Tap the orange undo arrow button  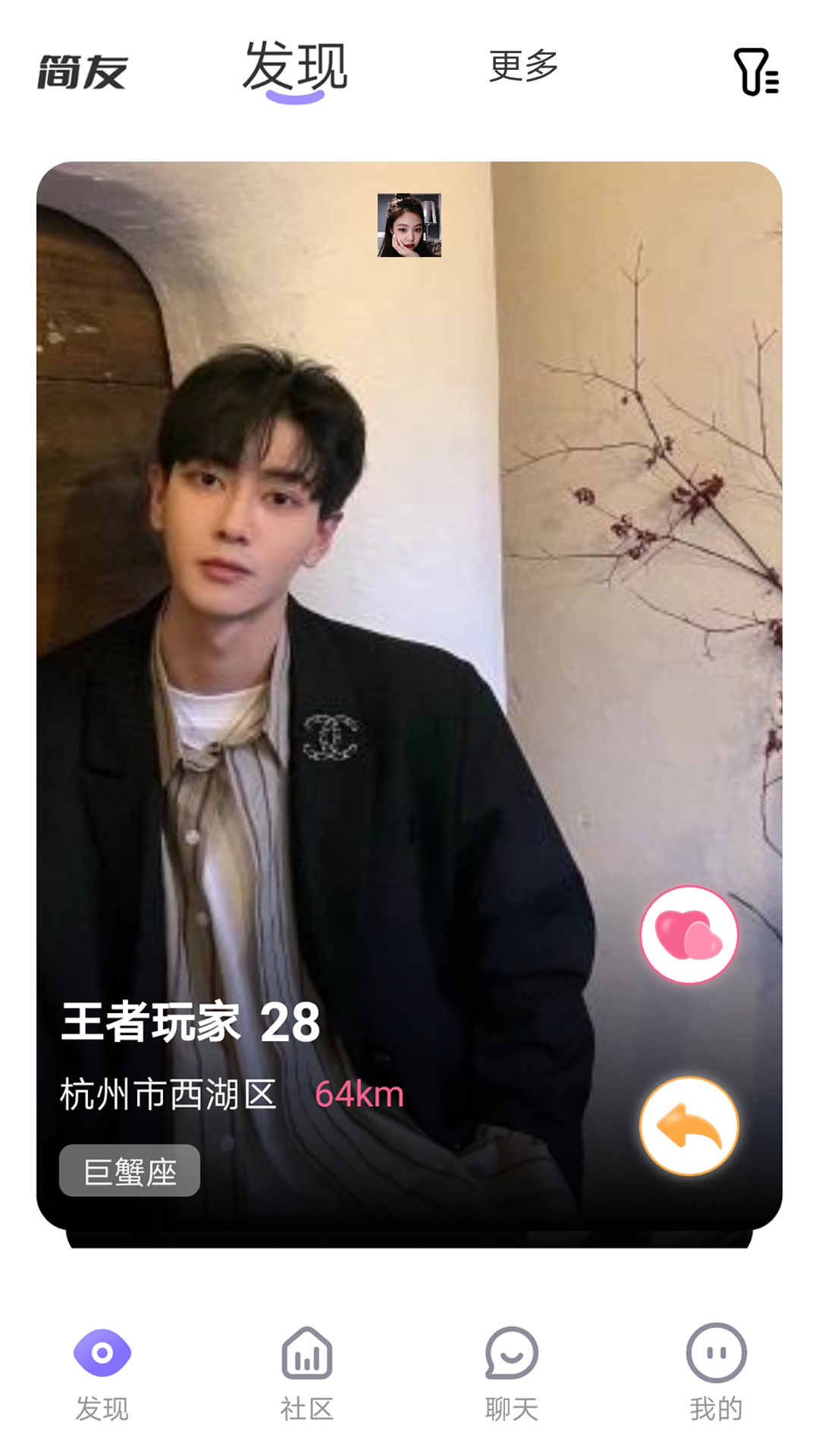[x=689, y=1126]
